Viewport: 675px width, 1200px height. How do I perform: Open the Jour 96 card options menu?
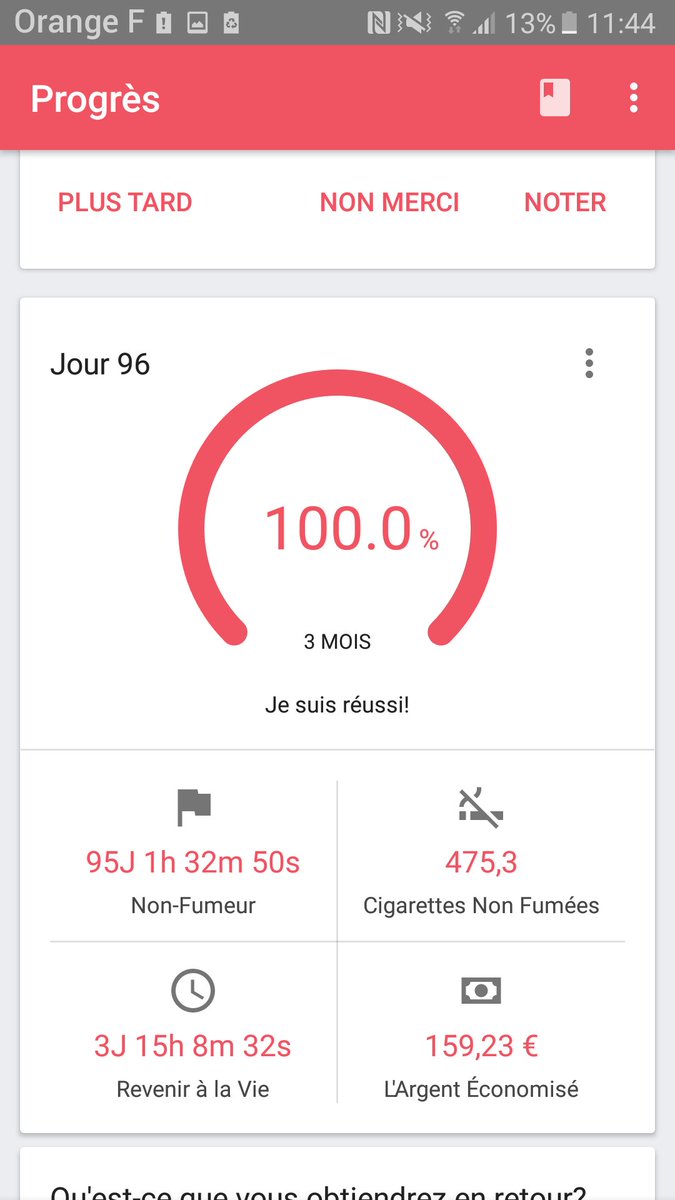589,363
